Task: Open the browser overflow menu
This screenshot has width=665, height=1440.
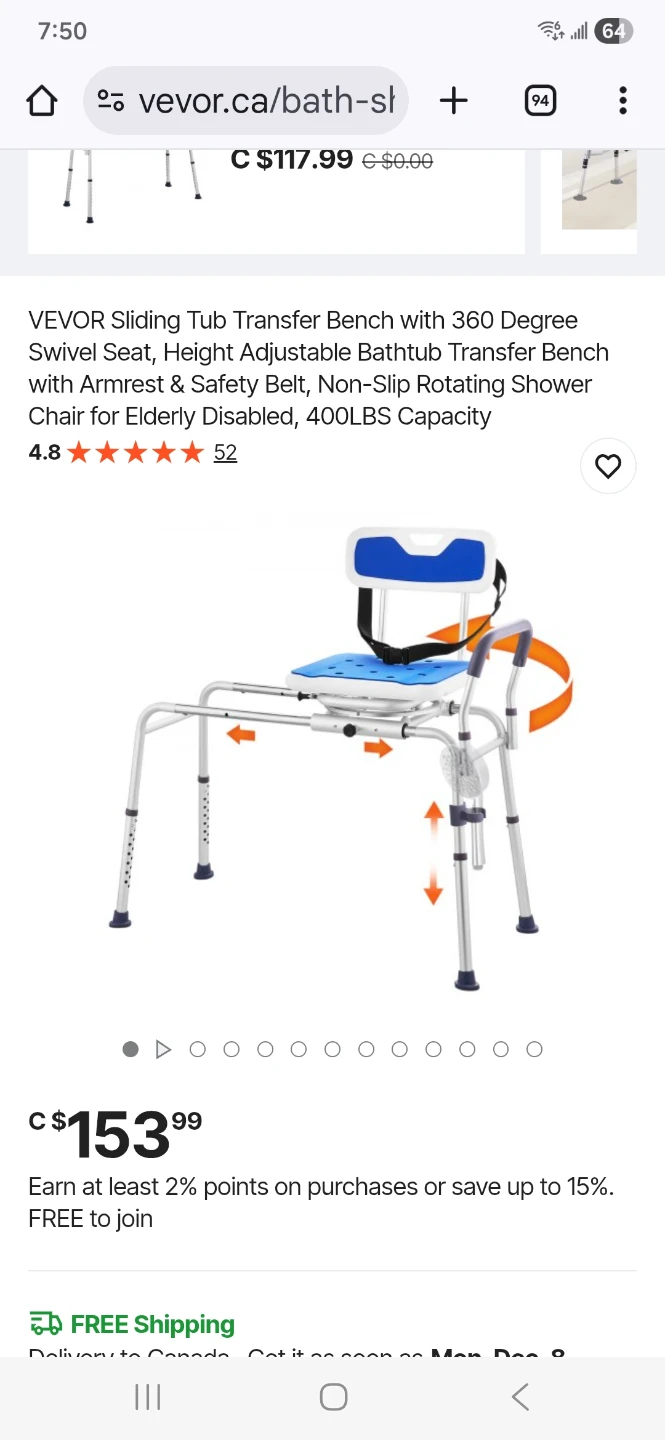Action: click(x=623, y=100)
